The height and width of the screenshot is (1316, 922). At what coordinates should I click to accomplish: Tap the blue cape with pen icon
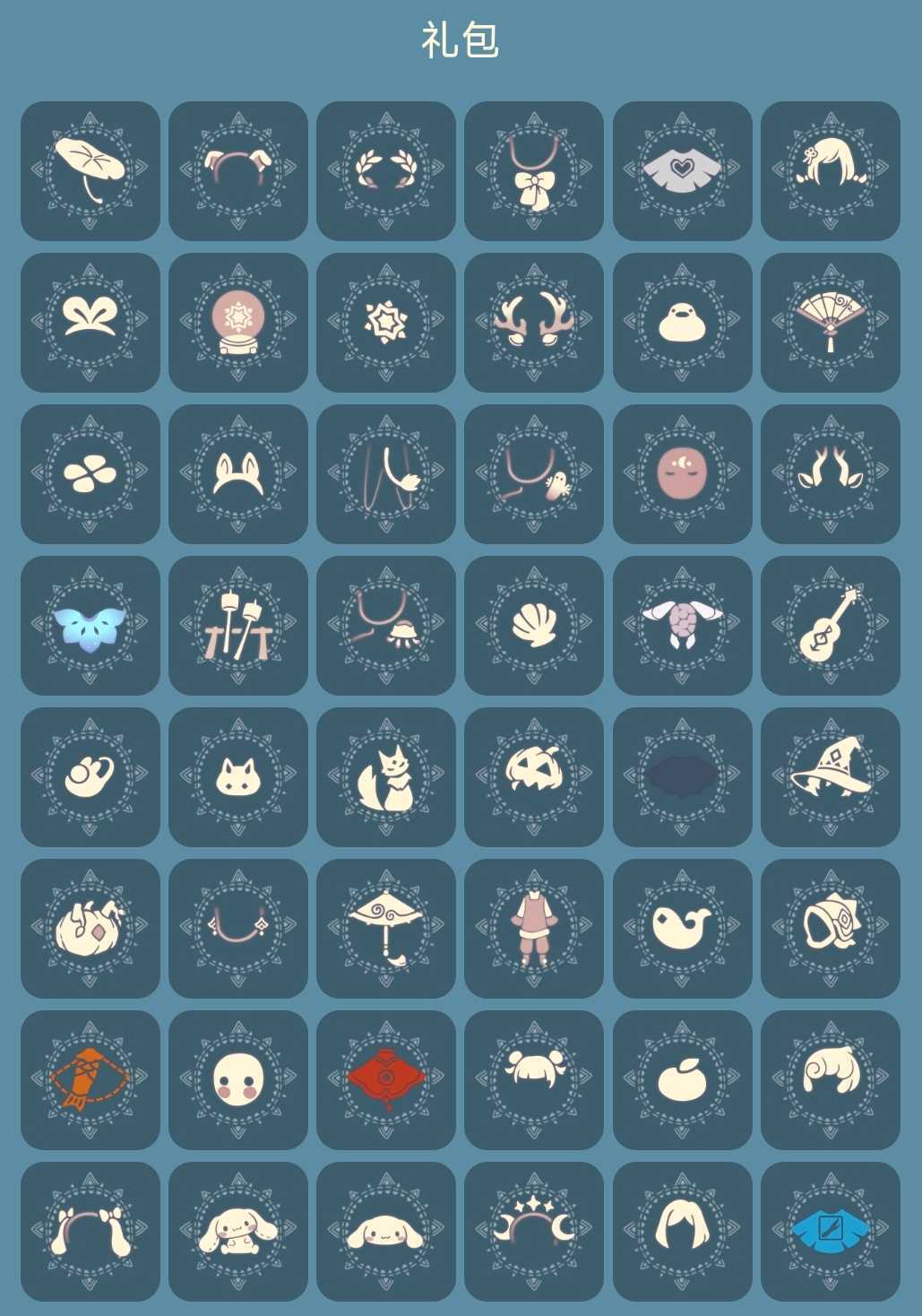pyautogui.click(x=831, y=1231)
